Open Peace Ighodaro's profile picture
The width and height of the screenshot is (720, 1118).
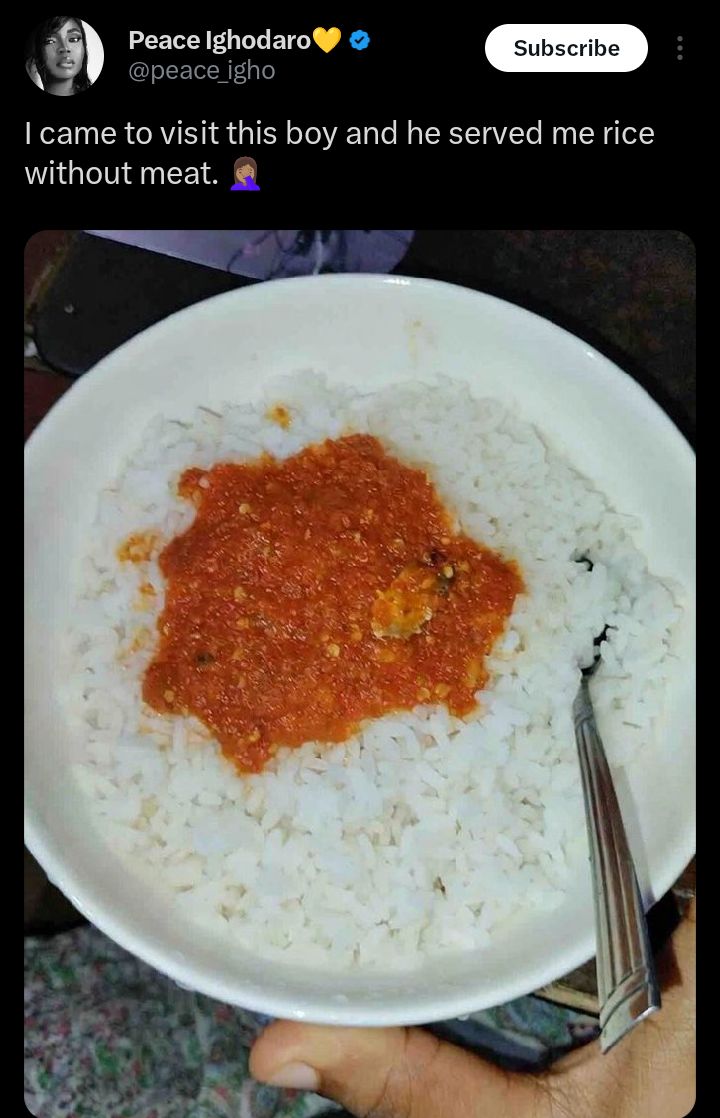coord(65,56)
